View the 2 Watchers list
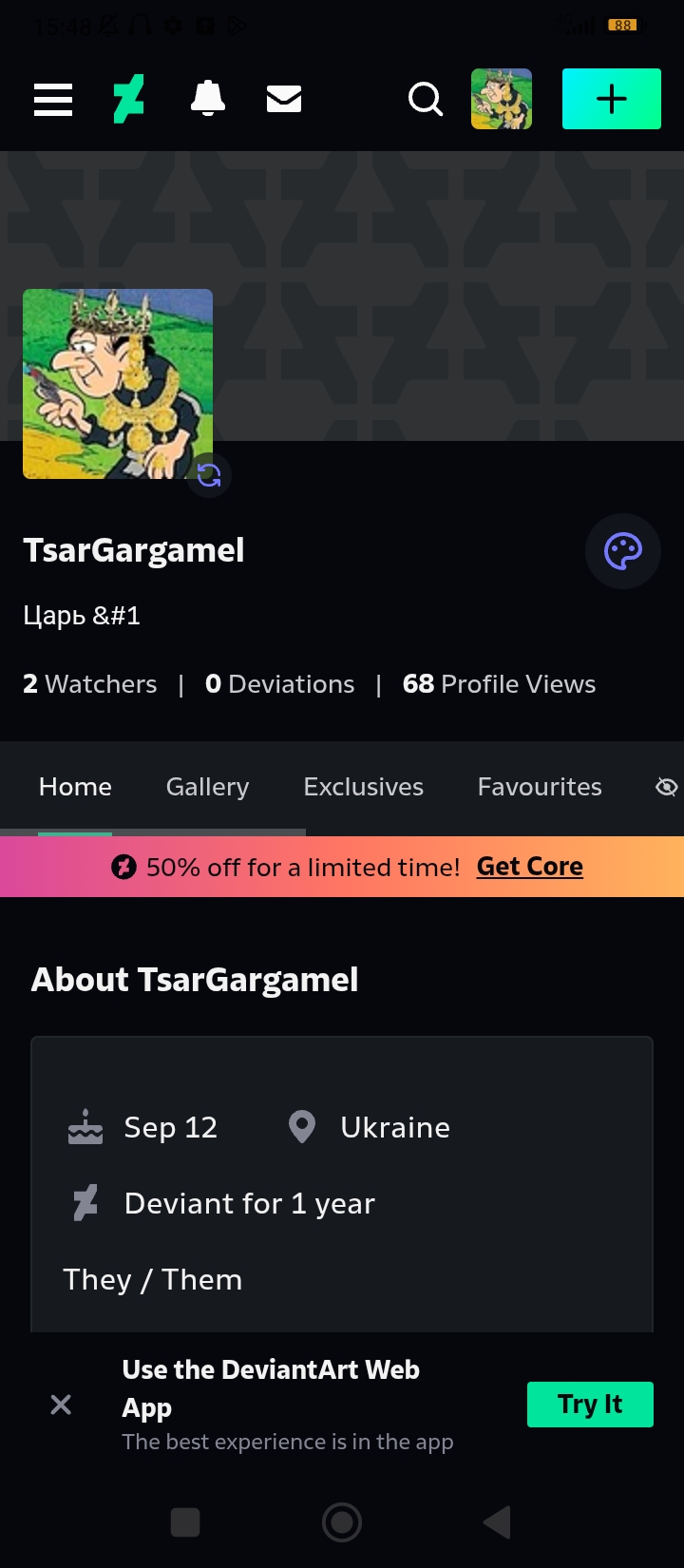The width and height of the screenshot is (684, 1568). [90, 684]
